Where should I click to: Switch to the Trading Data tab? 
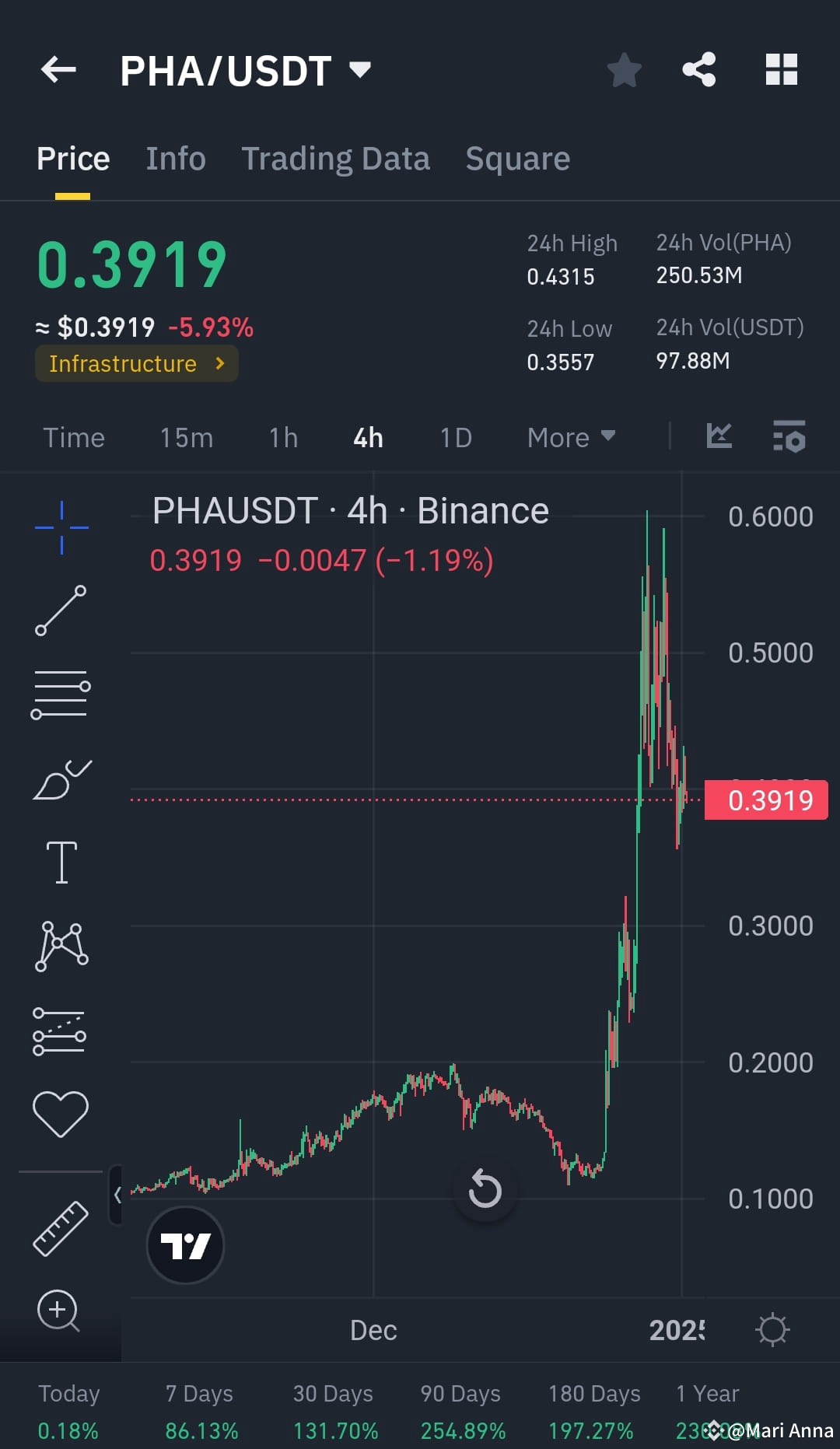pos(336,158)
